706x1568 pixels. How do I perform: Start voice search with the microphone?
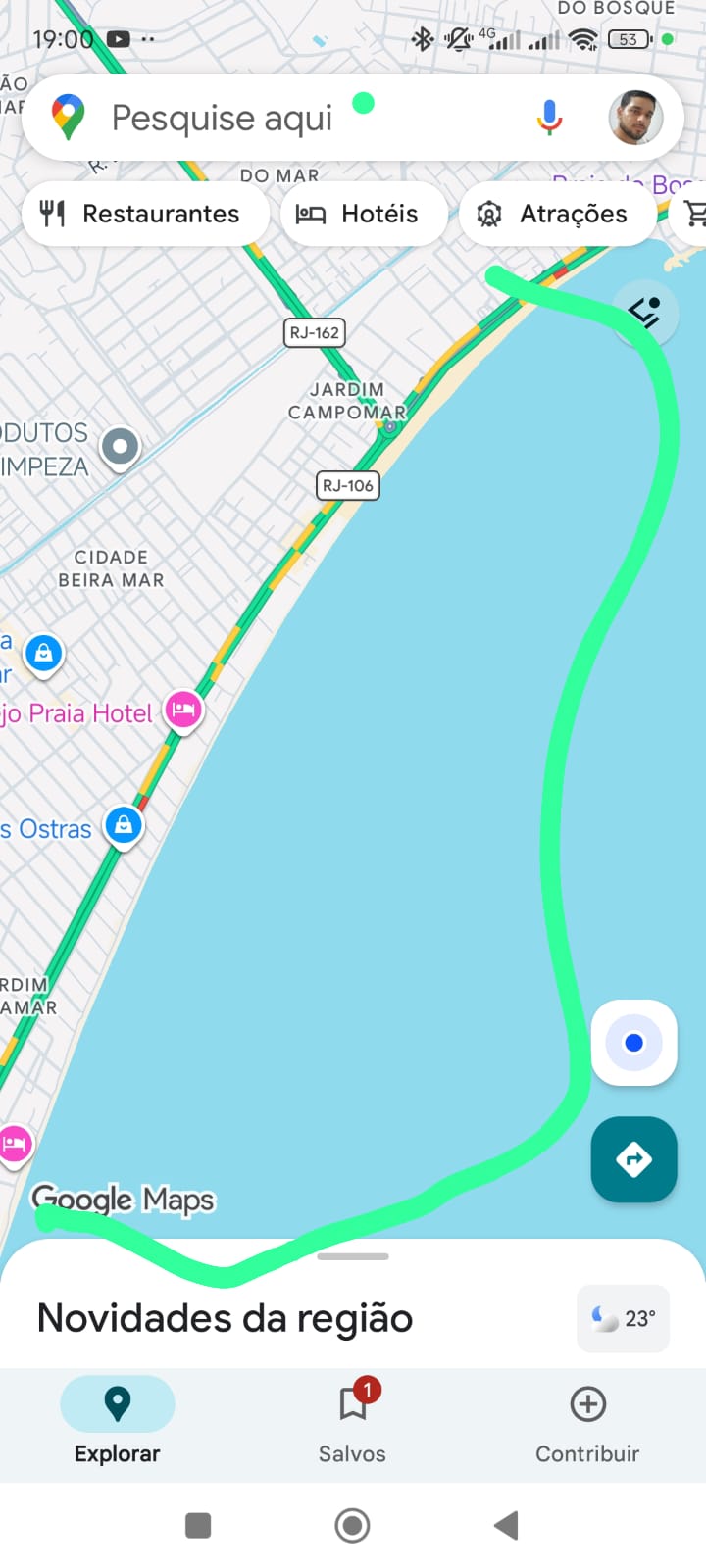[x=549, y=118]
